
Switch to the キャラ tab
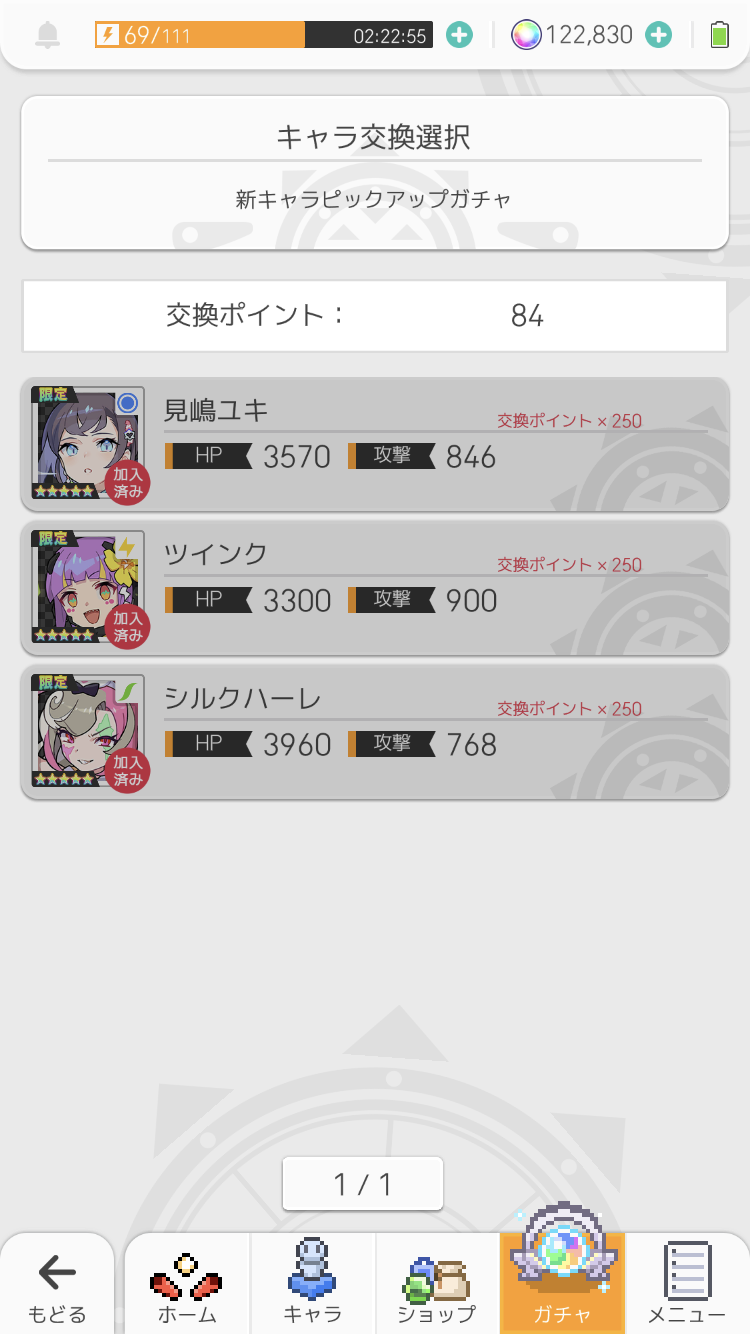click(312, 1286)
